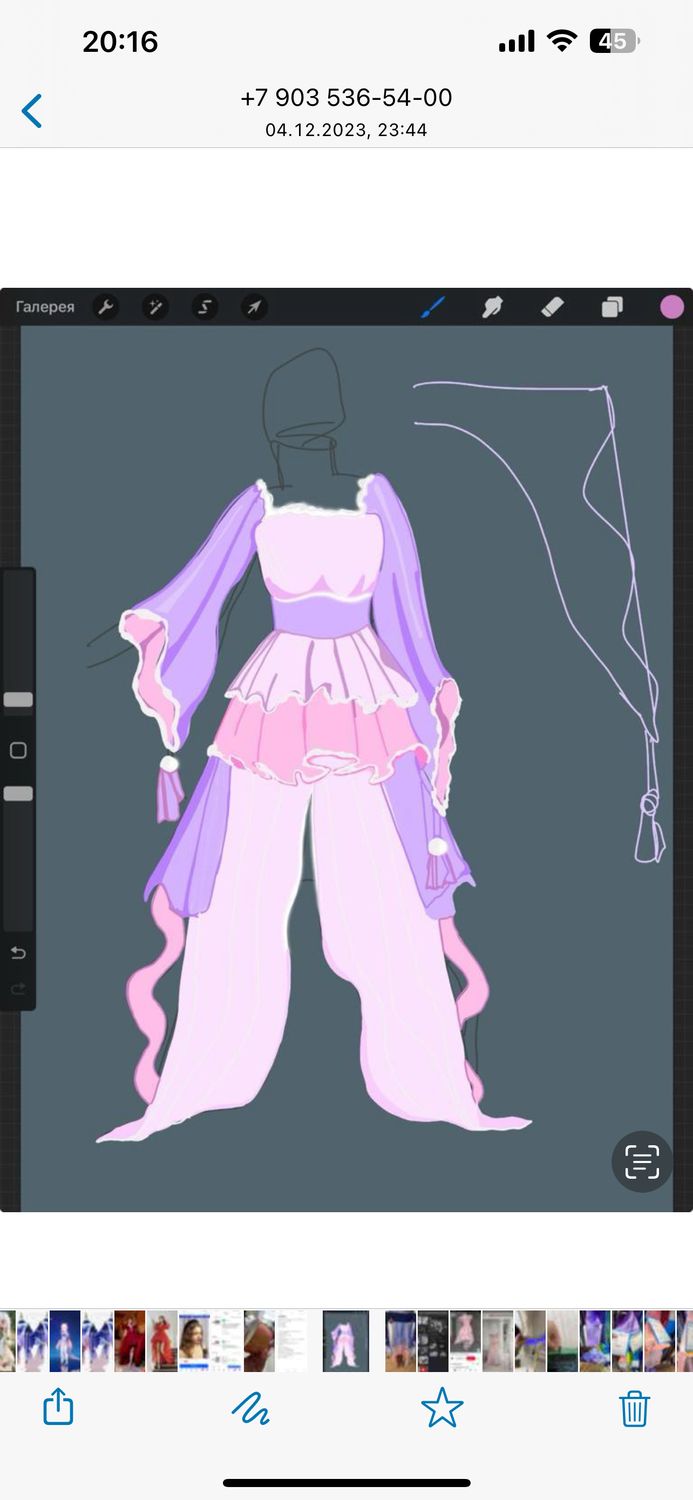Screen dimensions: 693x1500
Task: Activate live text scanning on the image
Action: pos(642,1161)
